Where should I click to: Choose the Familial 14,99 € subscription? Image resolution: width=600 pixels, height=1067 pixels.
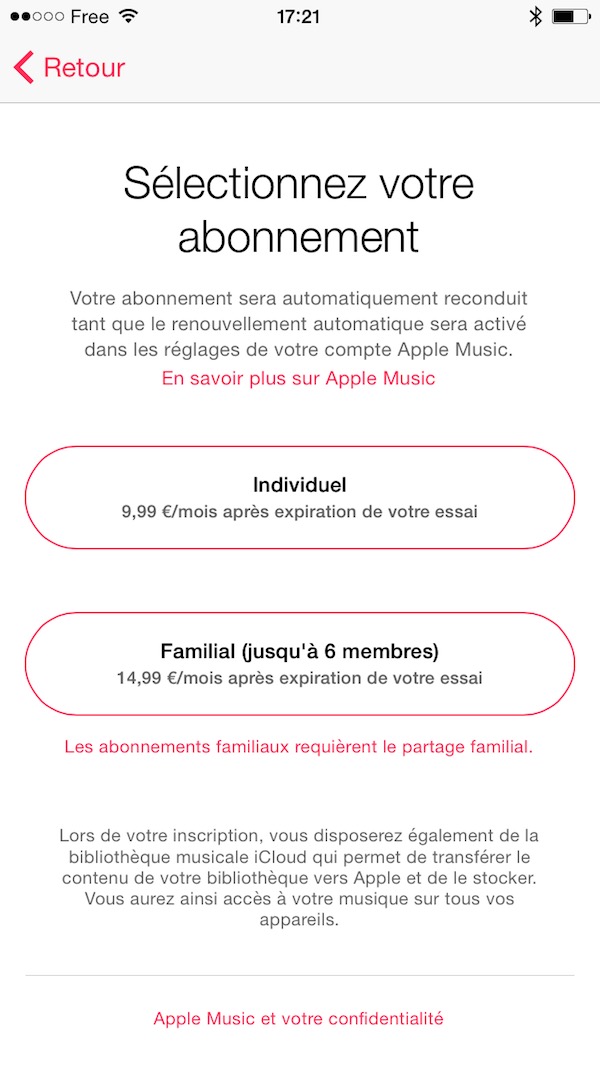(x=299, y=663)
